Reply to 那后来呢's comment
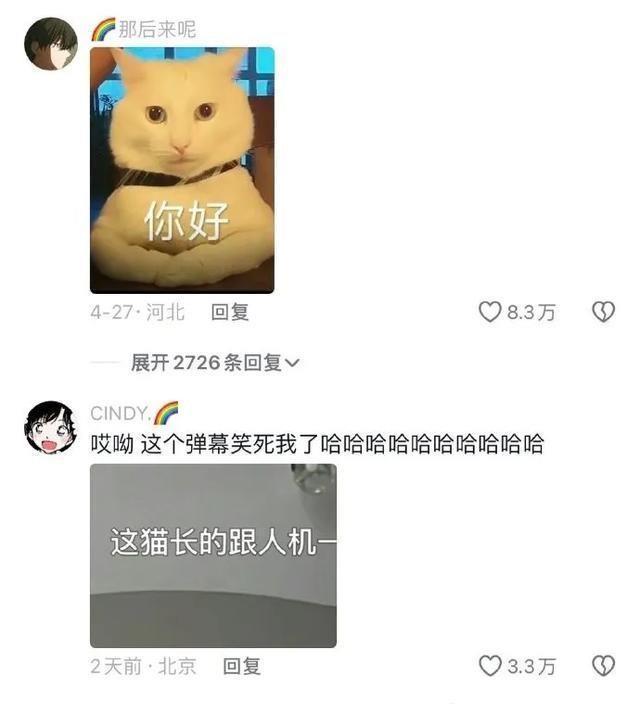This screenshot has height=704, width=640. 230,312
